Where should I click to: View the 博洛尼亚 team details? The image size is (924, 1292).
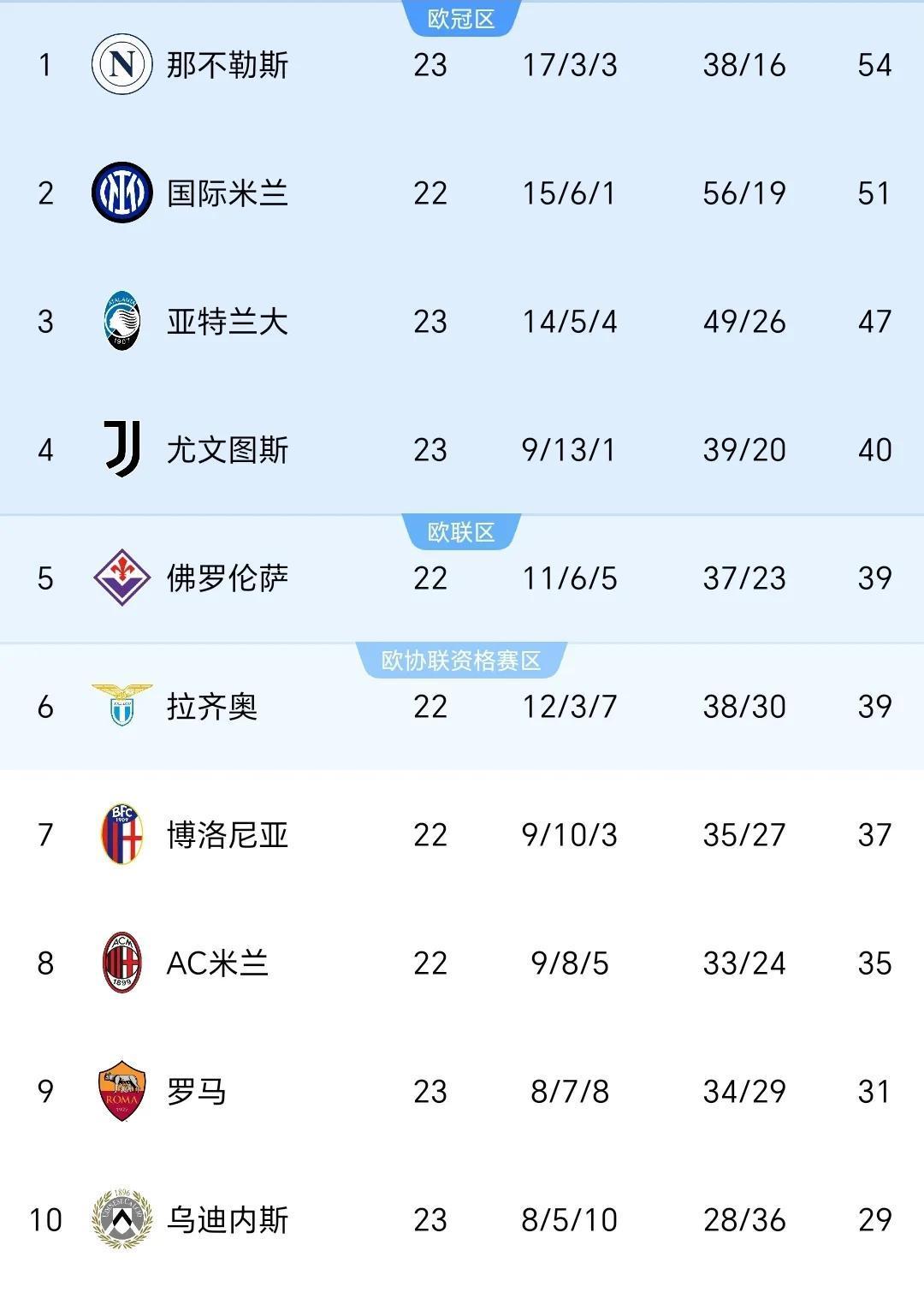pyautogui.click(x=228, y=835)
